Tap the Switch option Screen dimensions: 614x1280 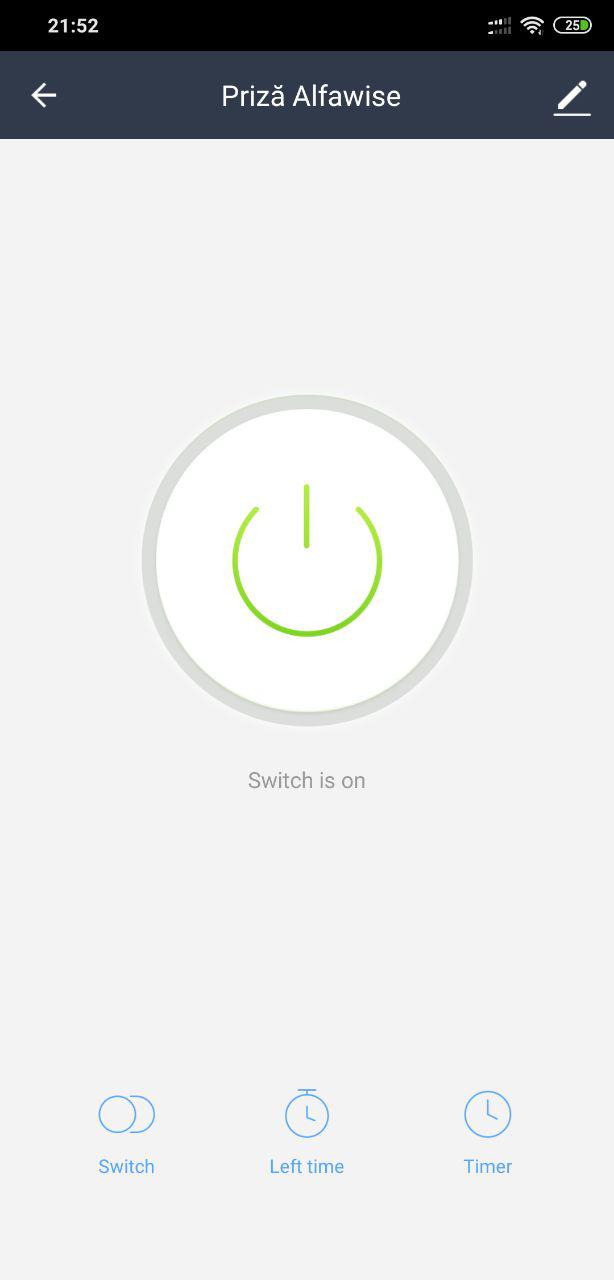127,1133
